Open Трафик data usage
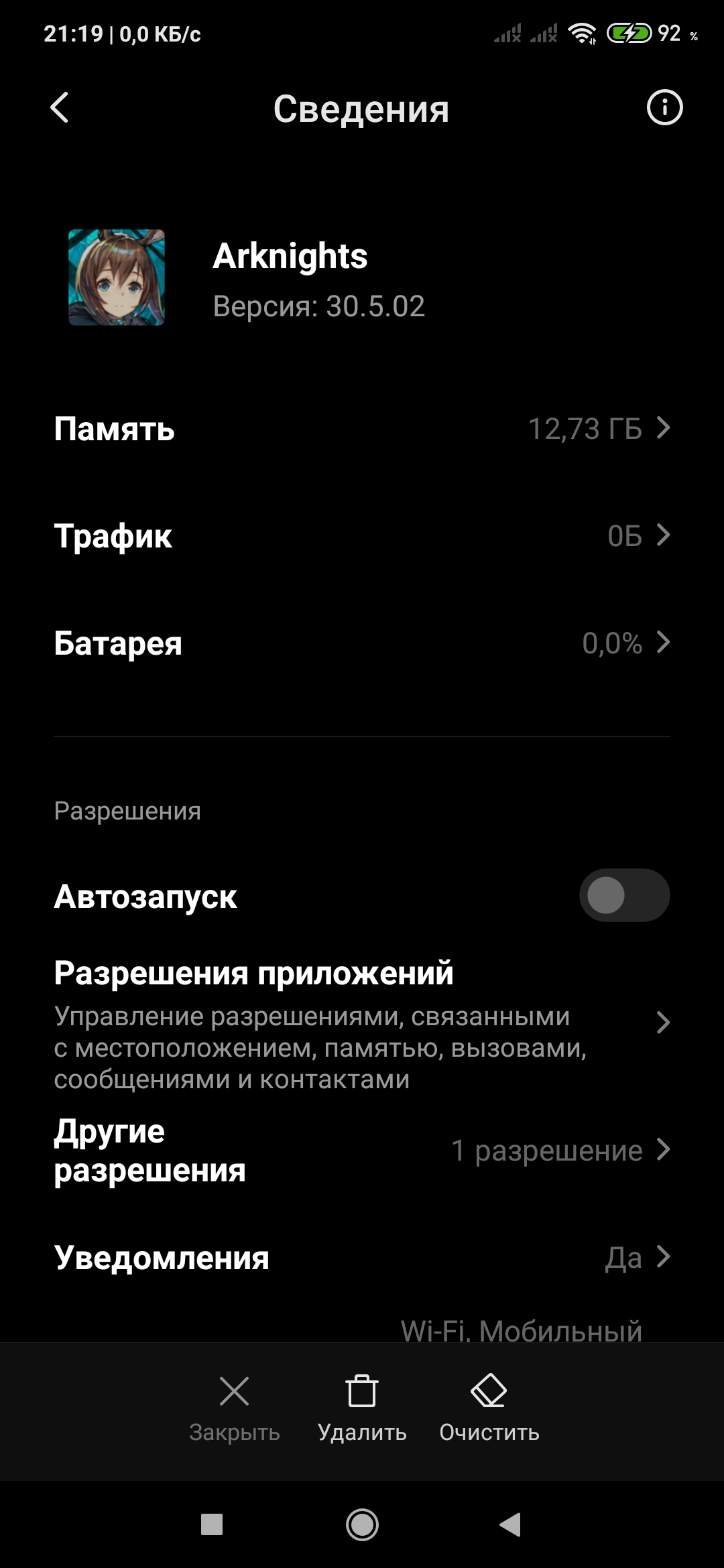This screenshot has height=1568, width=724. [362, 536]
